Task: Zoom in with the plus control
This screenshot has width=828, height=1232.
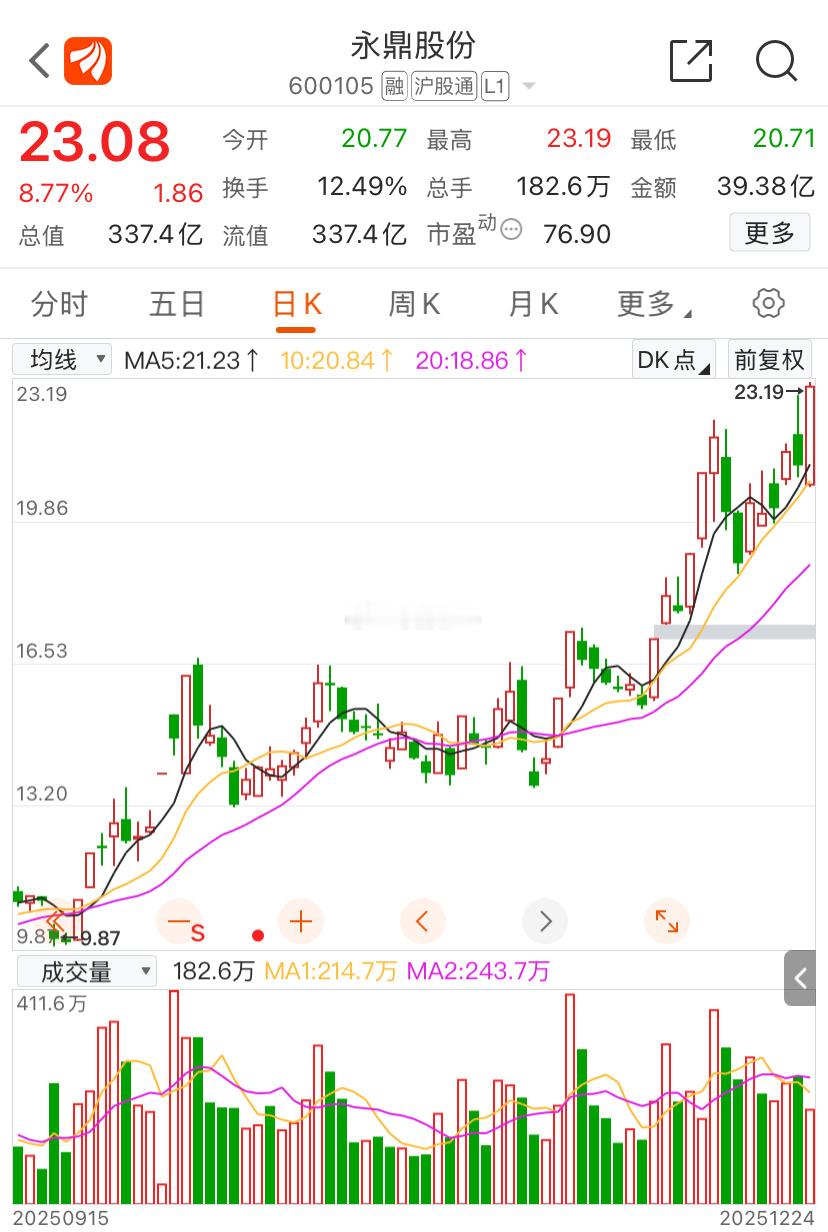Action: click(x=301, y=921)
